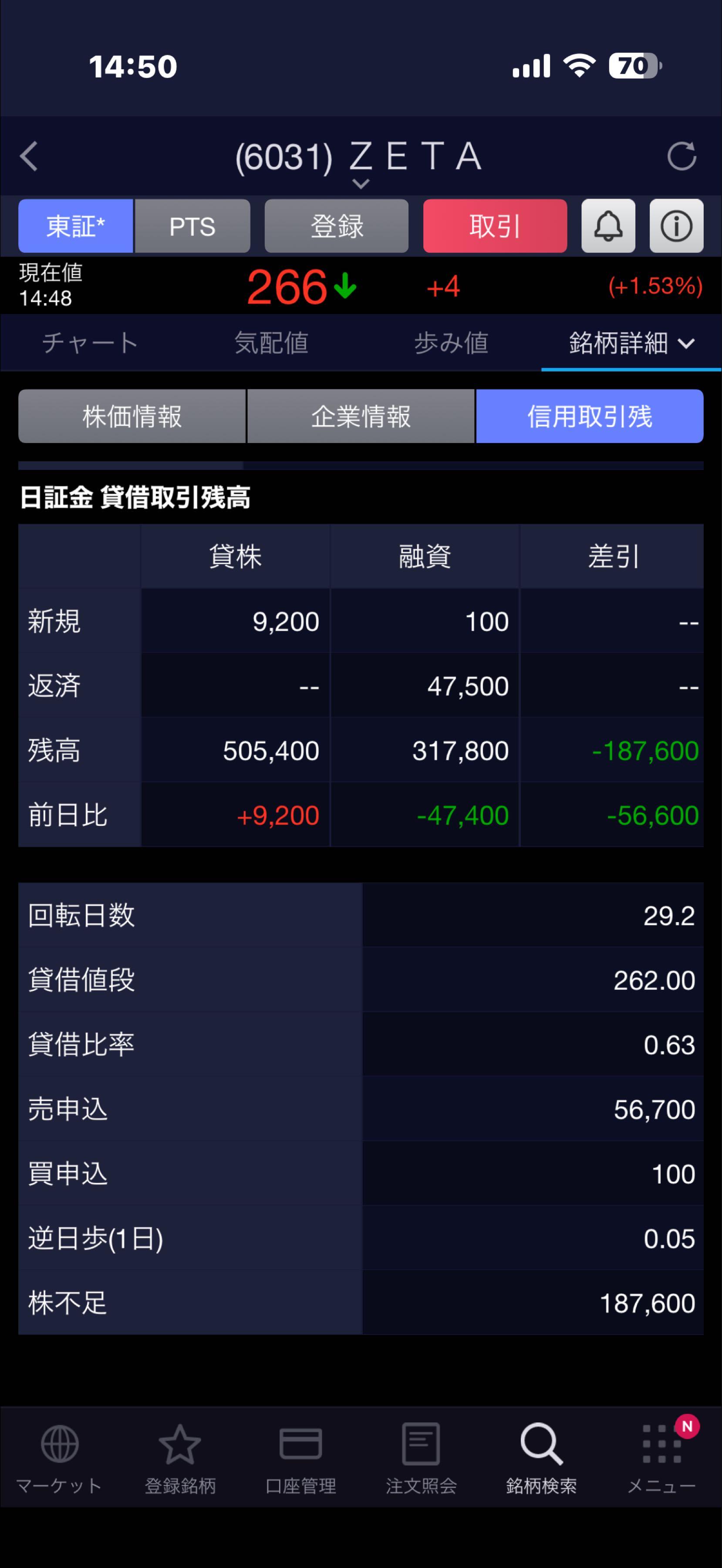Viewport: 722px width, 1568px height.
Task: Go back using the top-left arrow
Action: pyautogui.click(x=29, y=156)
